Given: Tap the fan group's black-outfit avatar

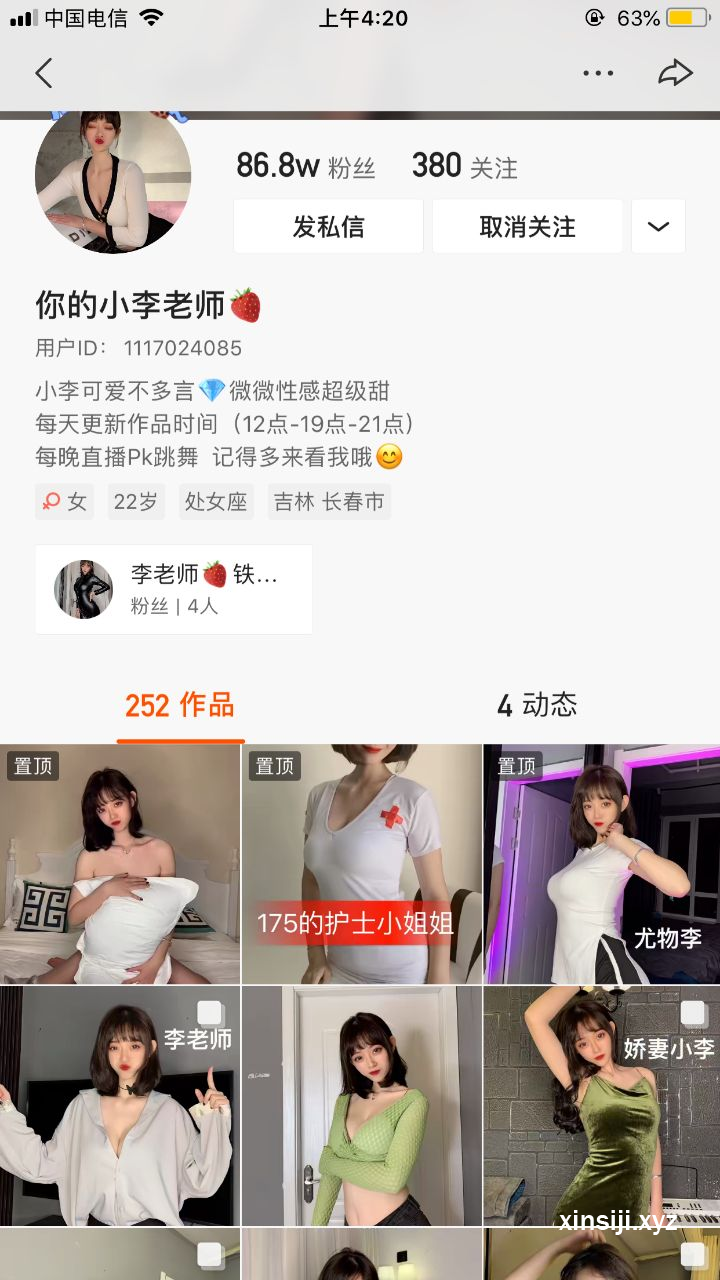Looking at the screenshot, I should 82,589.
